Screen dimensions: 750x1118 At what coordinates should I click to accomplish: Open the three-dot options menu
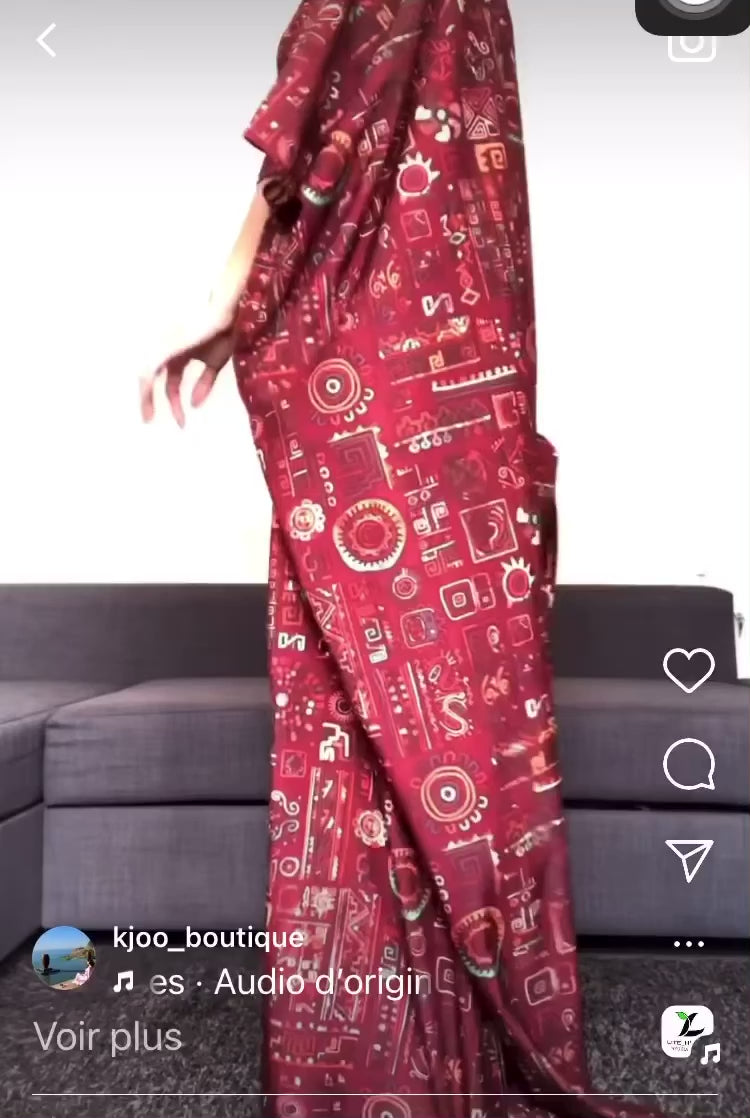[x=689, y=943]
